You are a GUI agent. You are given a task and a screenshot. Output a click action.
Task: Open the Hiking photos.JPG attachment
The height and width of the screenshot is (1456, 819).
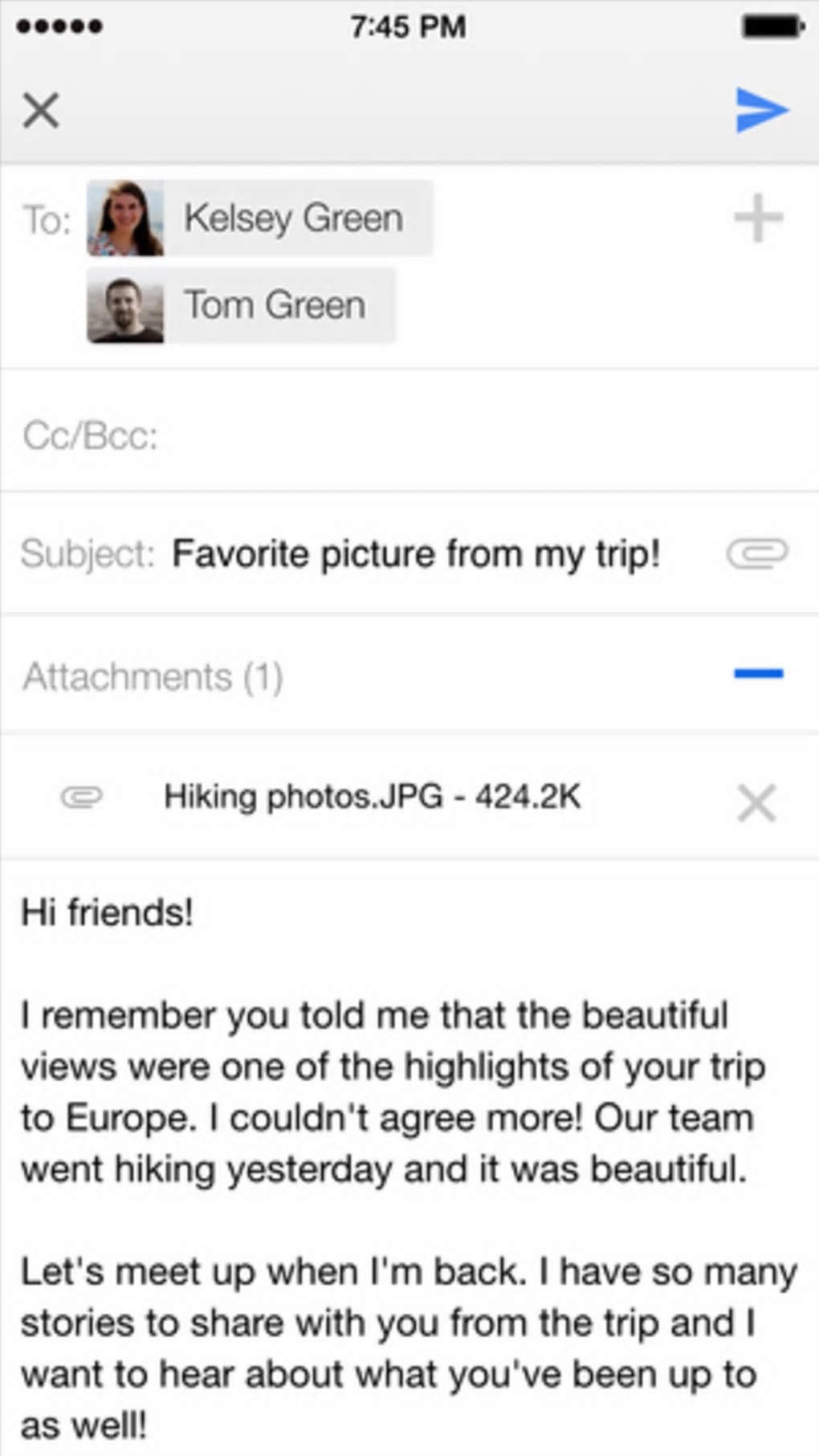[x=371, y=797]
